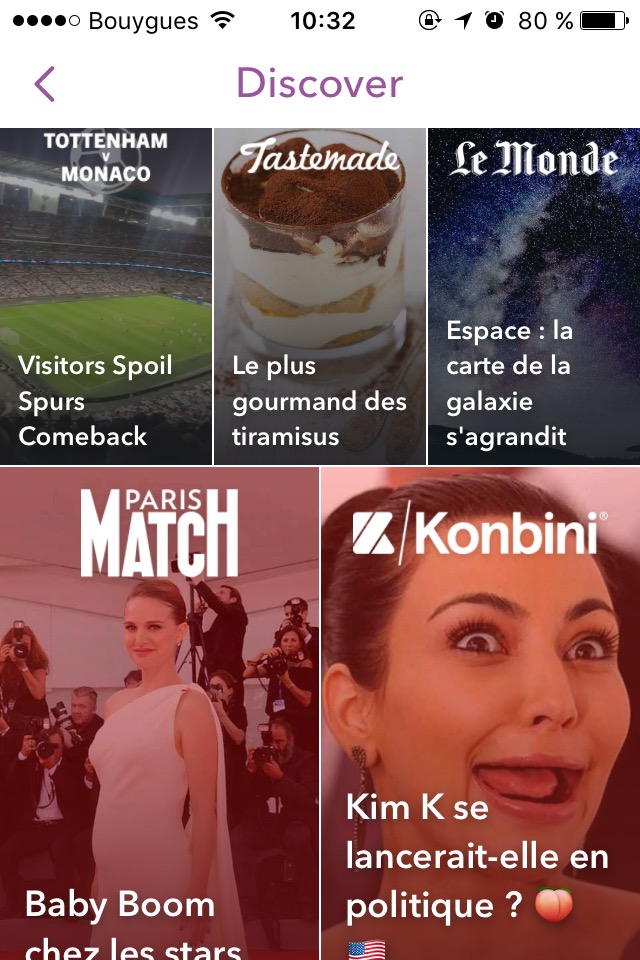Open Le Monde's galaxy map story
The image size is (640, 960).
pyautogui.click(x=534, y=297)
